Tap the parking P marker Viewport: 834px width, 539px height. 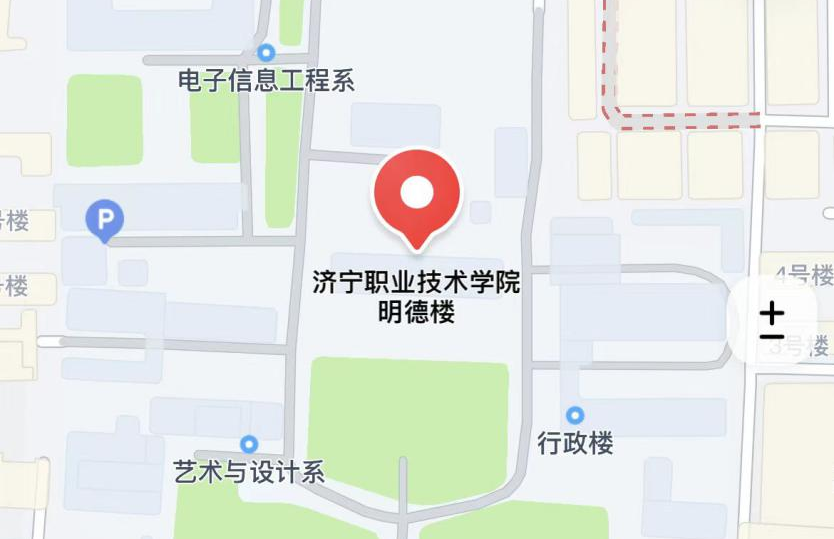(104, 218)
